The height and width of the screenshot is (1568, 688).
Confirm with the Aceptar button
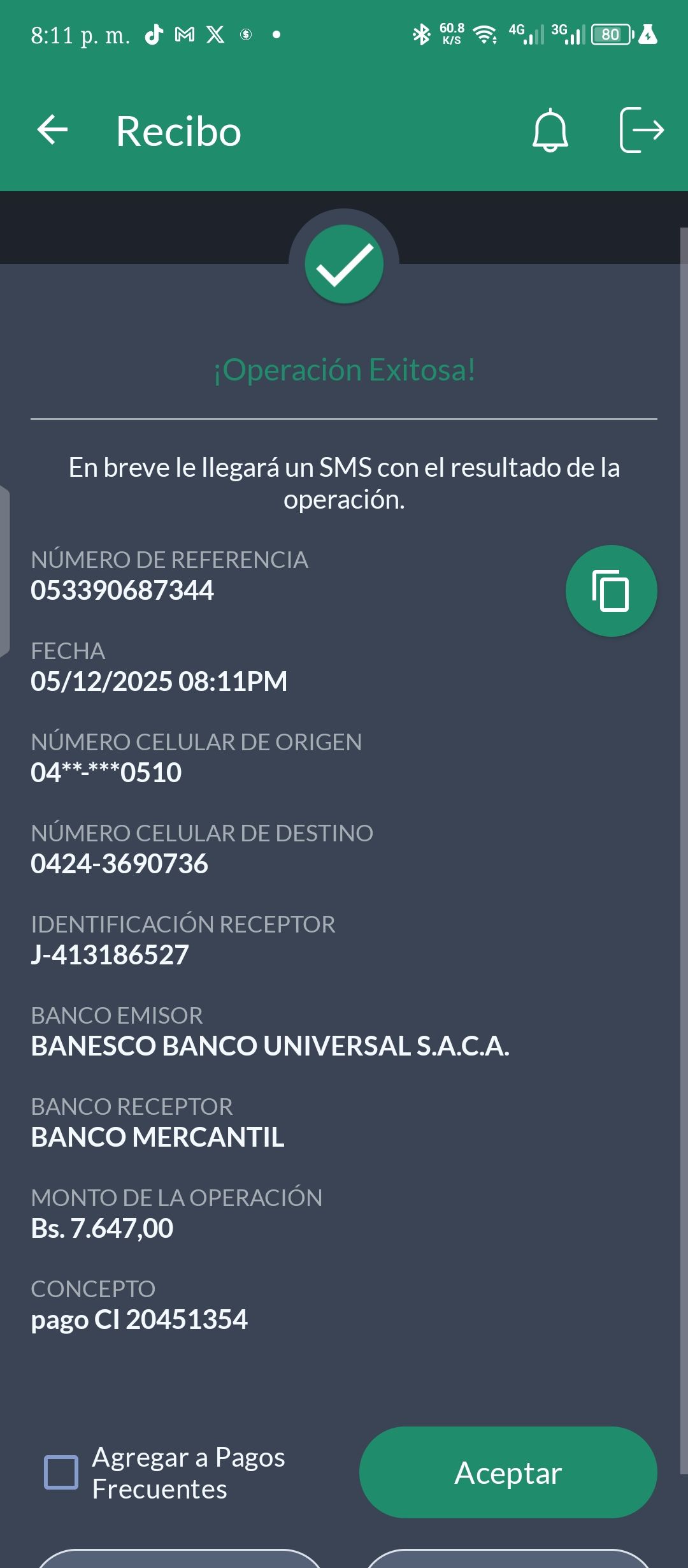pyautogui.click(x=508, y=1472)
